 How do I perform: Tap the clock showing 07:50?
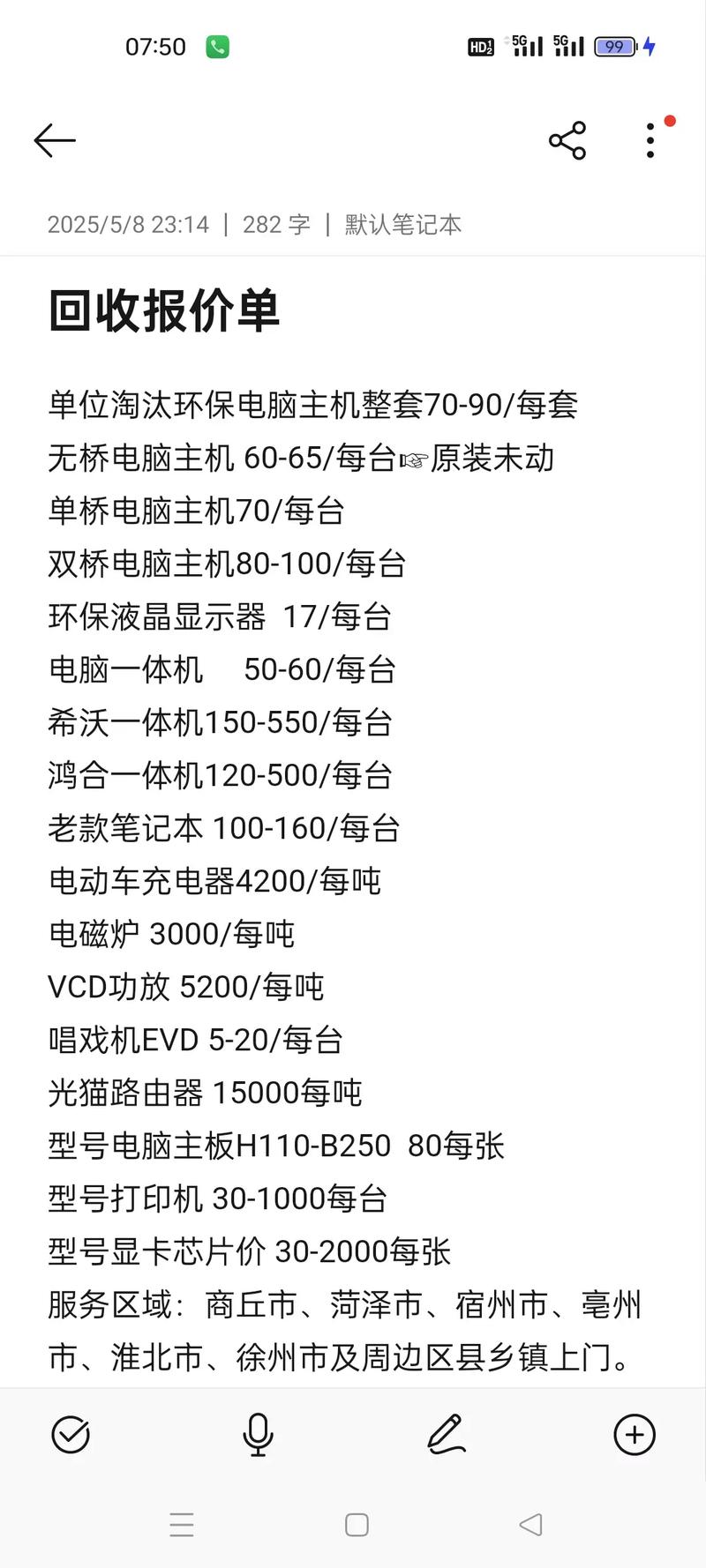[x=153, y=46]
